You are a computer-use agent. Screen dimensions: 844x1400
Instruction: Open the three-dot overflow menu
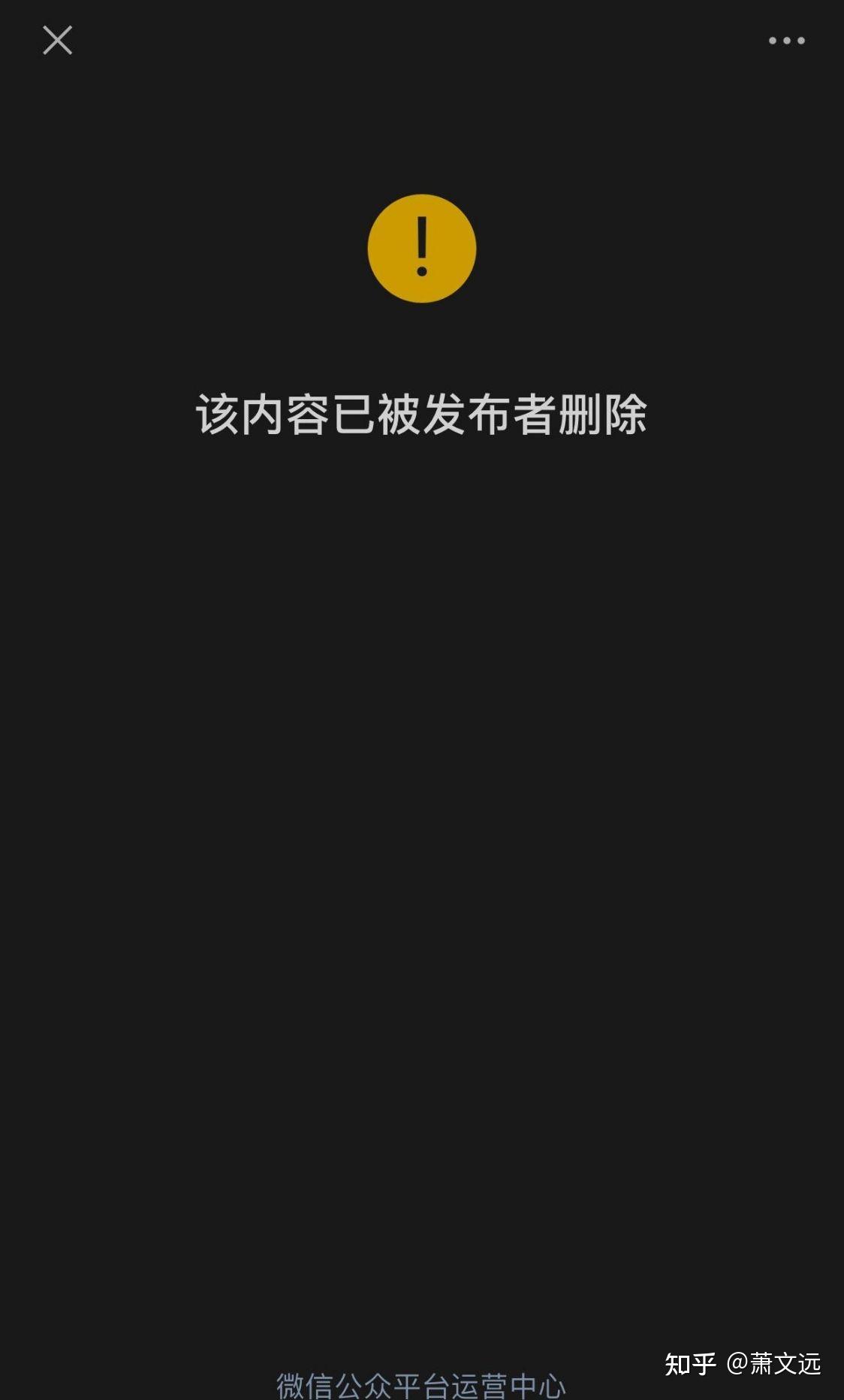[786, 41]
